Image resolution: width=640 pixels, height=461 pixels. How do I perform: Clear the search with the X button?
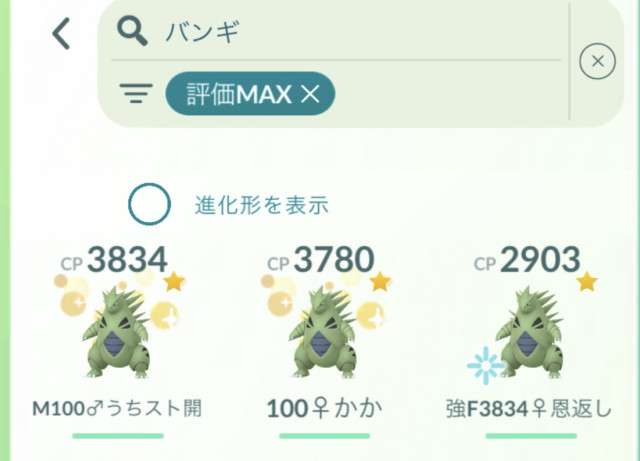tap(597, 63)
